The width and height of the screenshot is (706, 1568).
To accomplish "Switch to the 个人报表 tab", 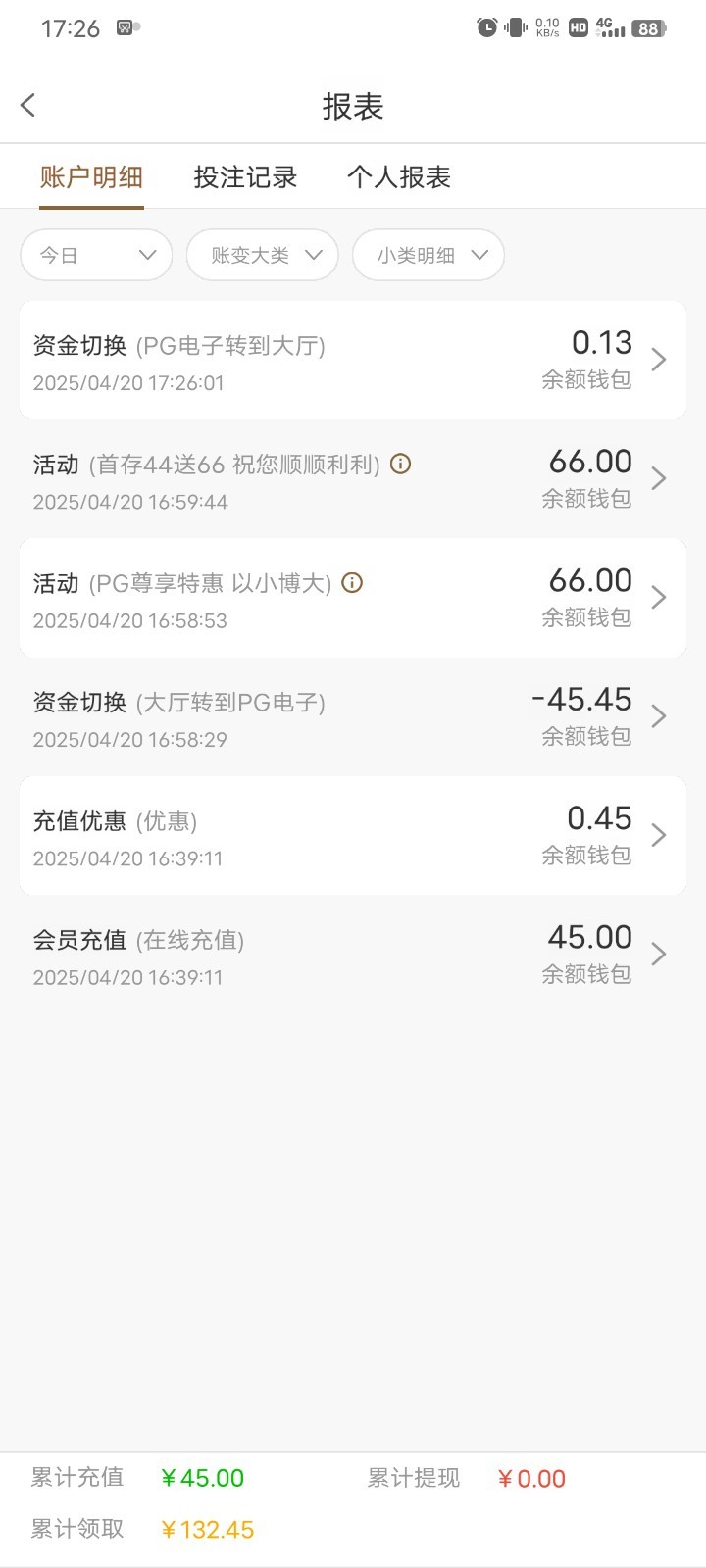I will tap(399, 177).
